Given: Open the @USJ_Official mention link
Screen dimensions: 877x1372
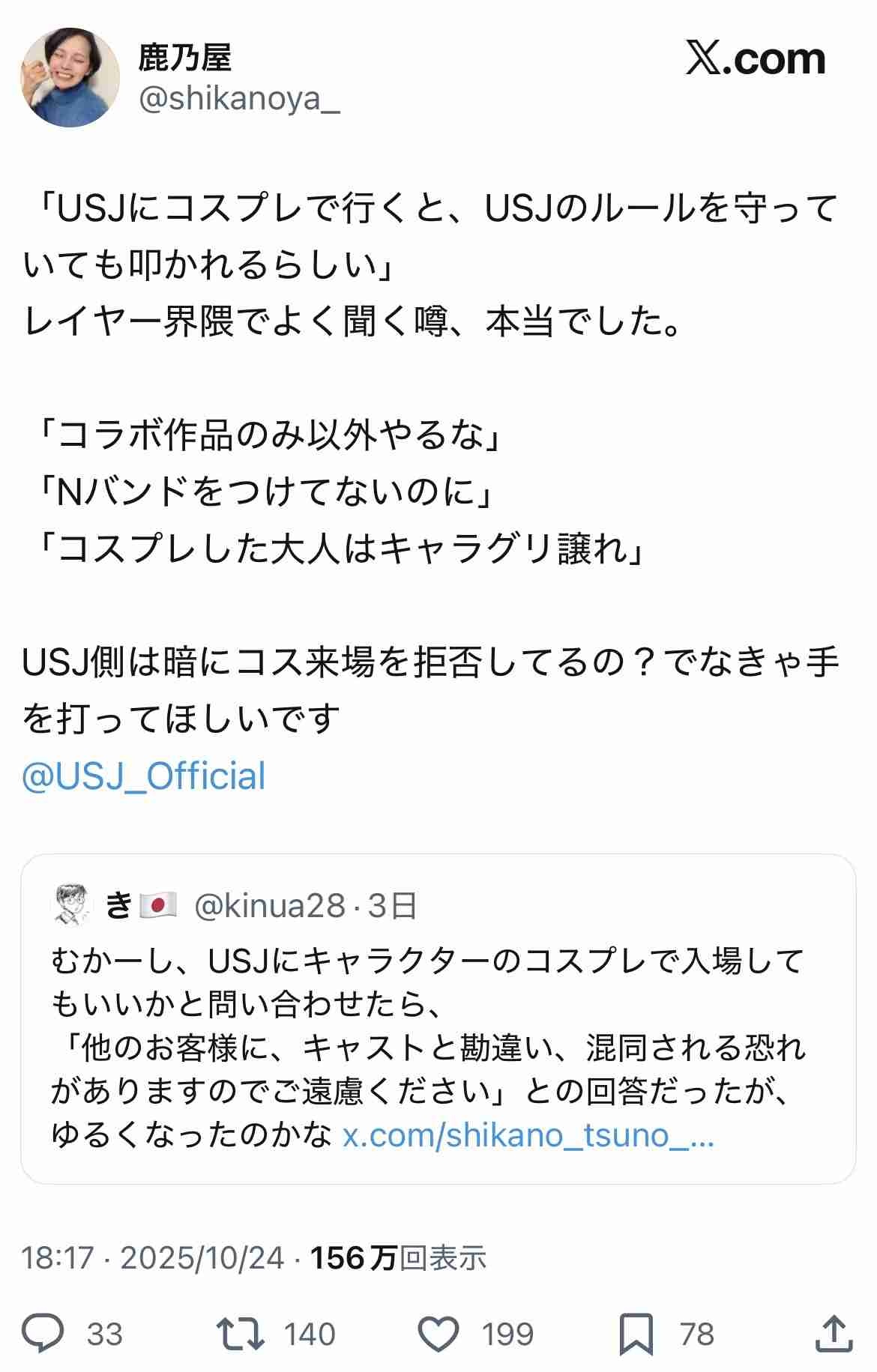Looking at the screenshot, I should 144,776.
